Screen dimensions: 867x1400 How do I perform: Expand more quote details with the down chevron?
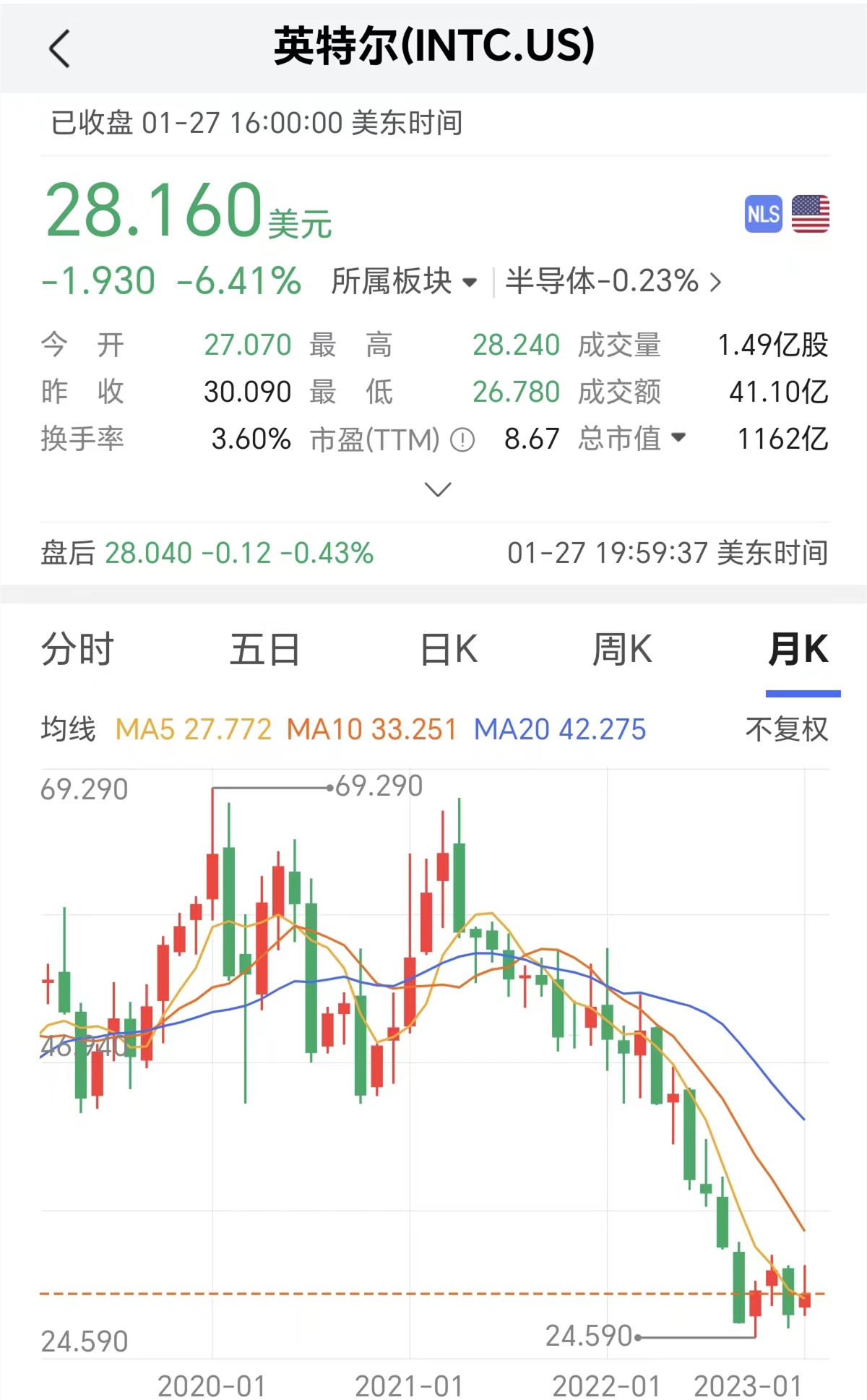click(438, 489)
